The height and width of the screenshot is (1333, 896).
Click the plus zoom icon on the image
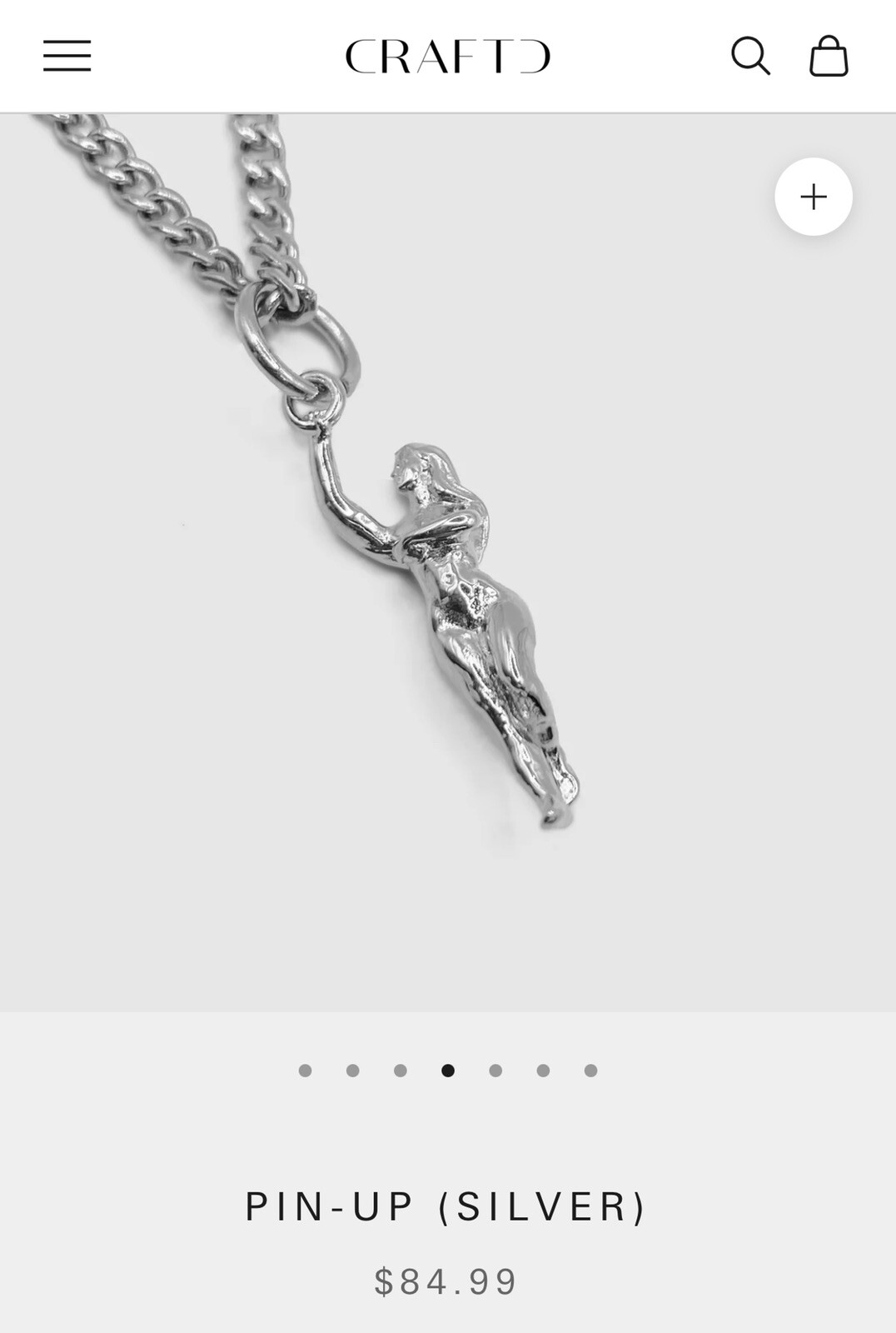812,197
